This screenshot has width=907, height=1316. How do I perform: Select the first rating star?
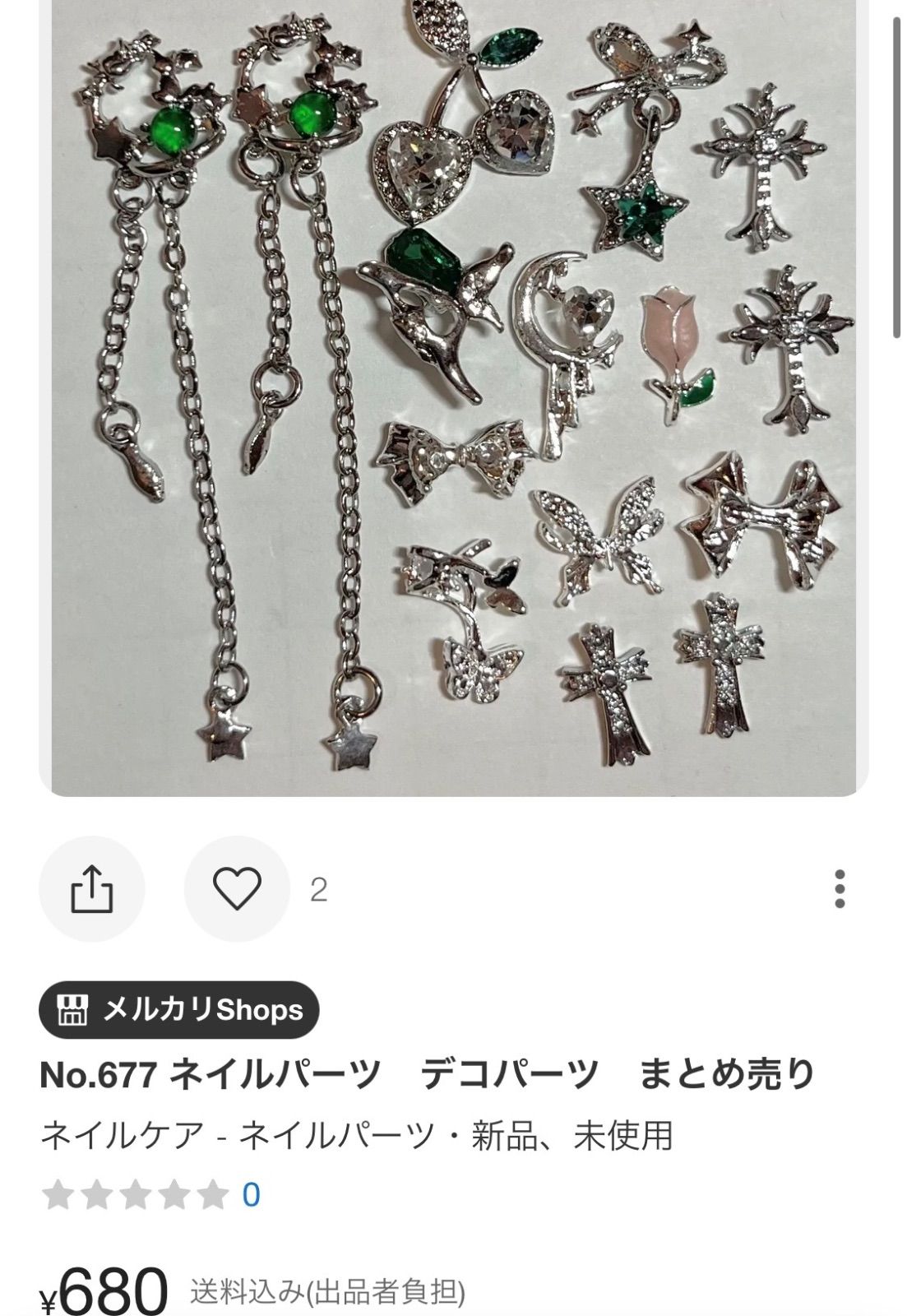[58, 1194]
